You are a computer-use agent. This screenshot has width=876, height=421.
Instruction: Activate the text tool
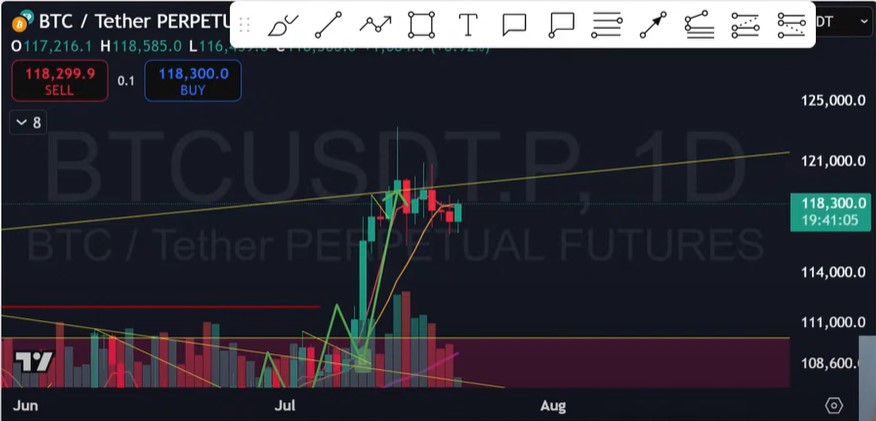click(x=467, y=25)
